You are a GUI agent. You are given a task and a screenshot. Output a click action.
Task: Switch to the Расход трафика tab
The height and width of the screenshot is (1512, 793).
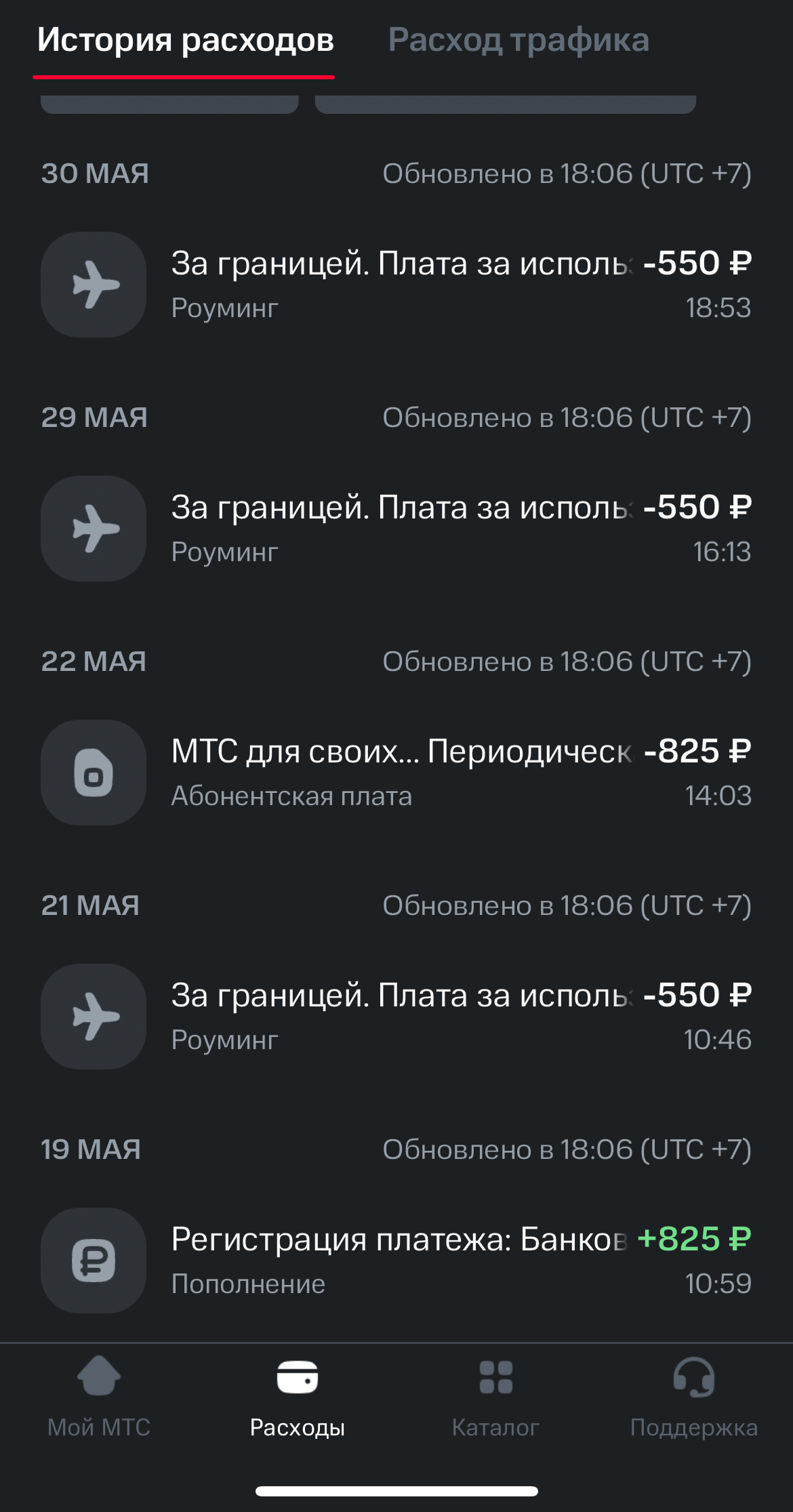[x=518, y=40]
